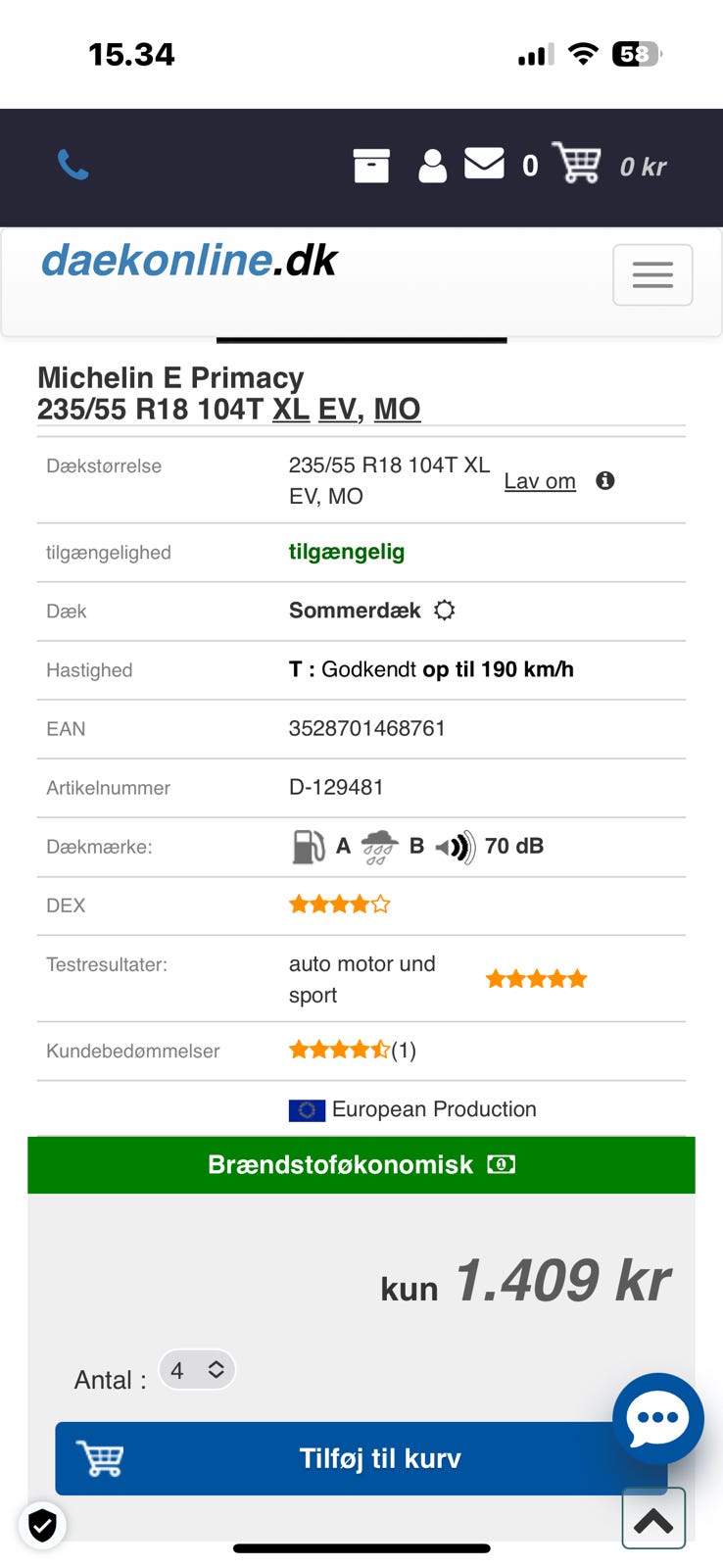723x1568 pixels.
Task: Open the hamburger navigation menu
Action: pyautogui.click(x=652, y=275)
